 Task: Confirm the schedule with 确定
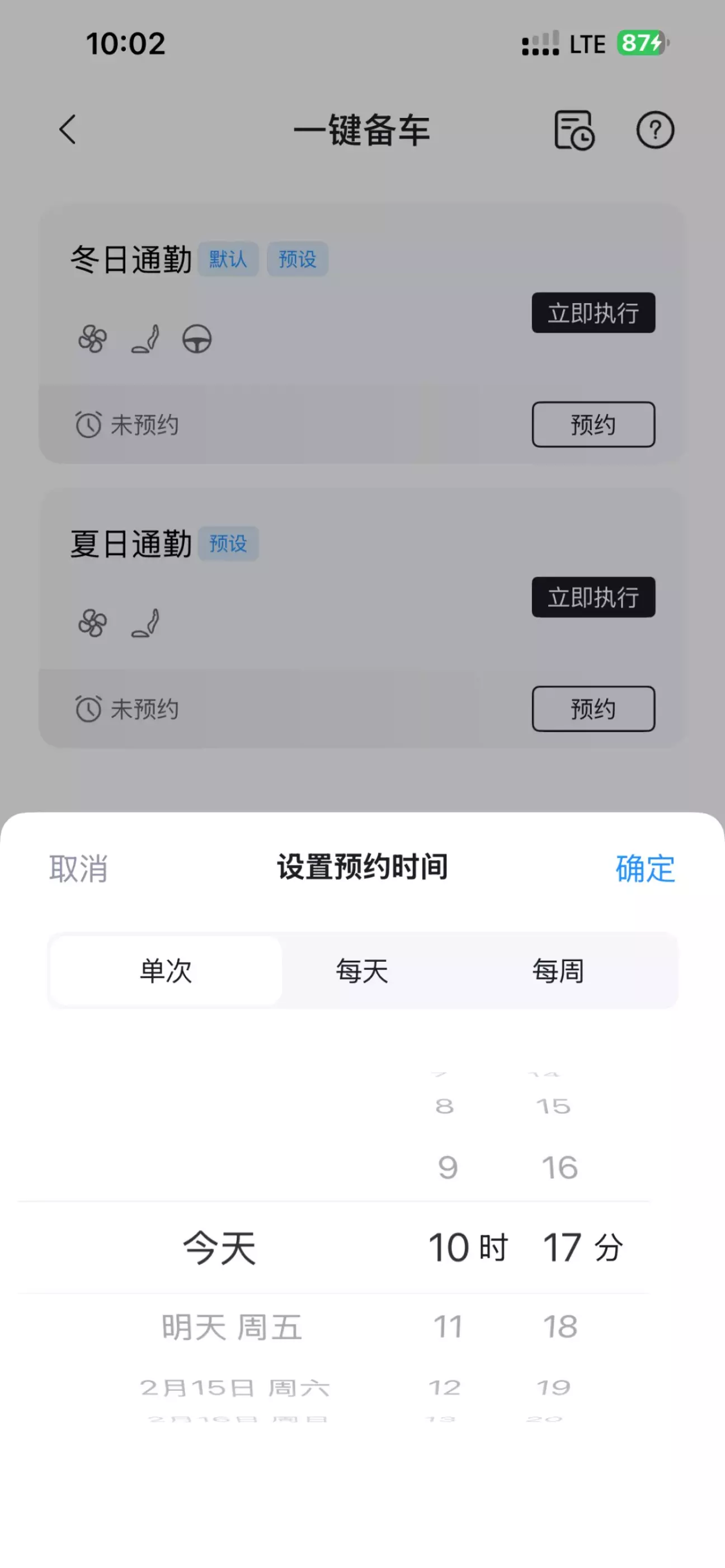point(644,868)
